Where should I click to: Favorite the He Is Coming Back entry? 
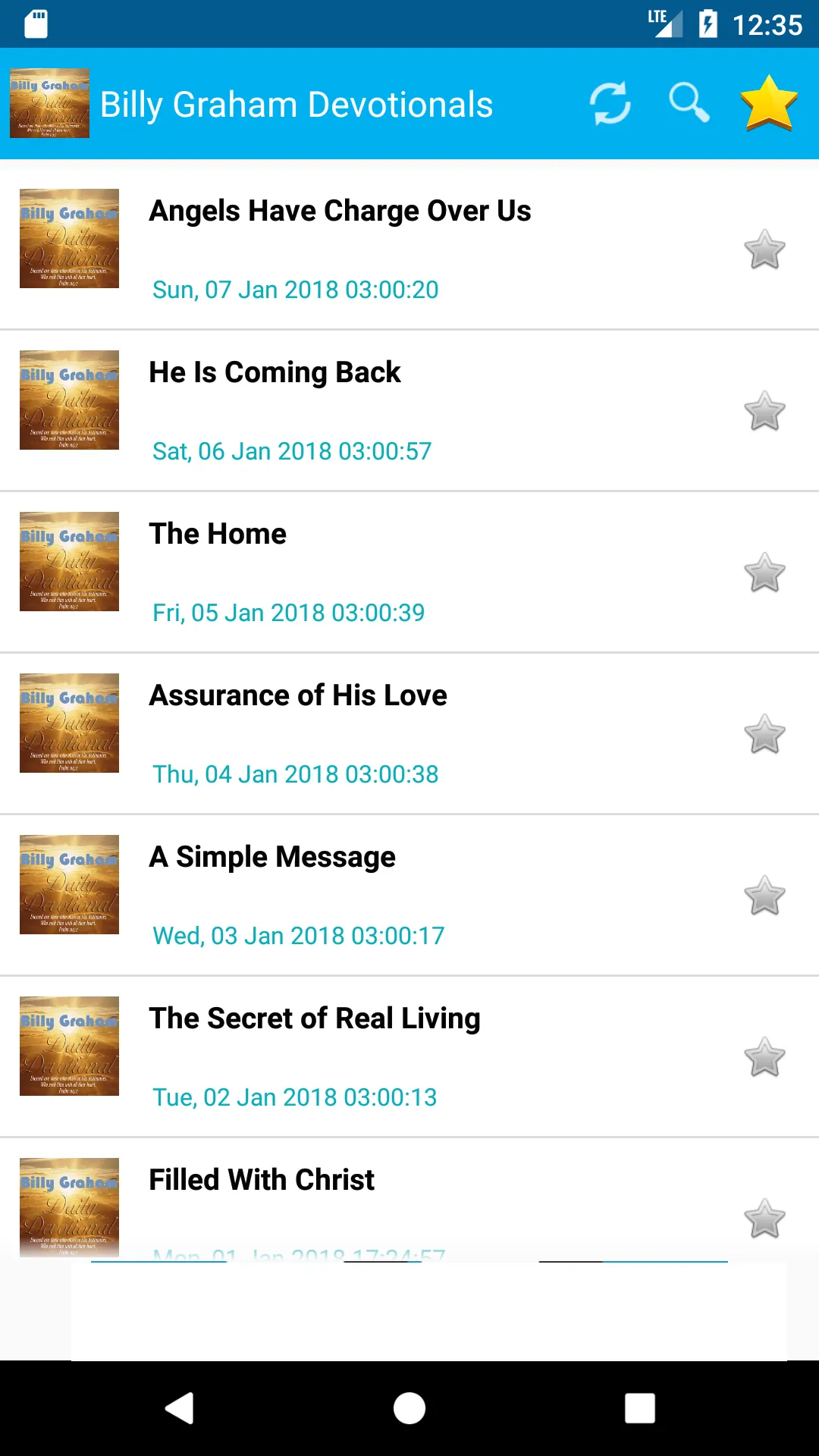pyautogui.click(x=764, y=411)
